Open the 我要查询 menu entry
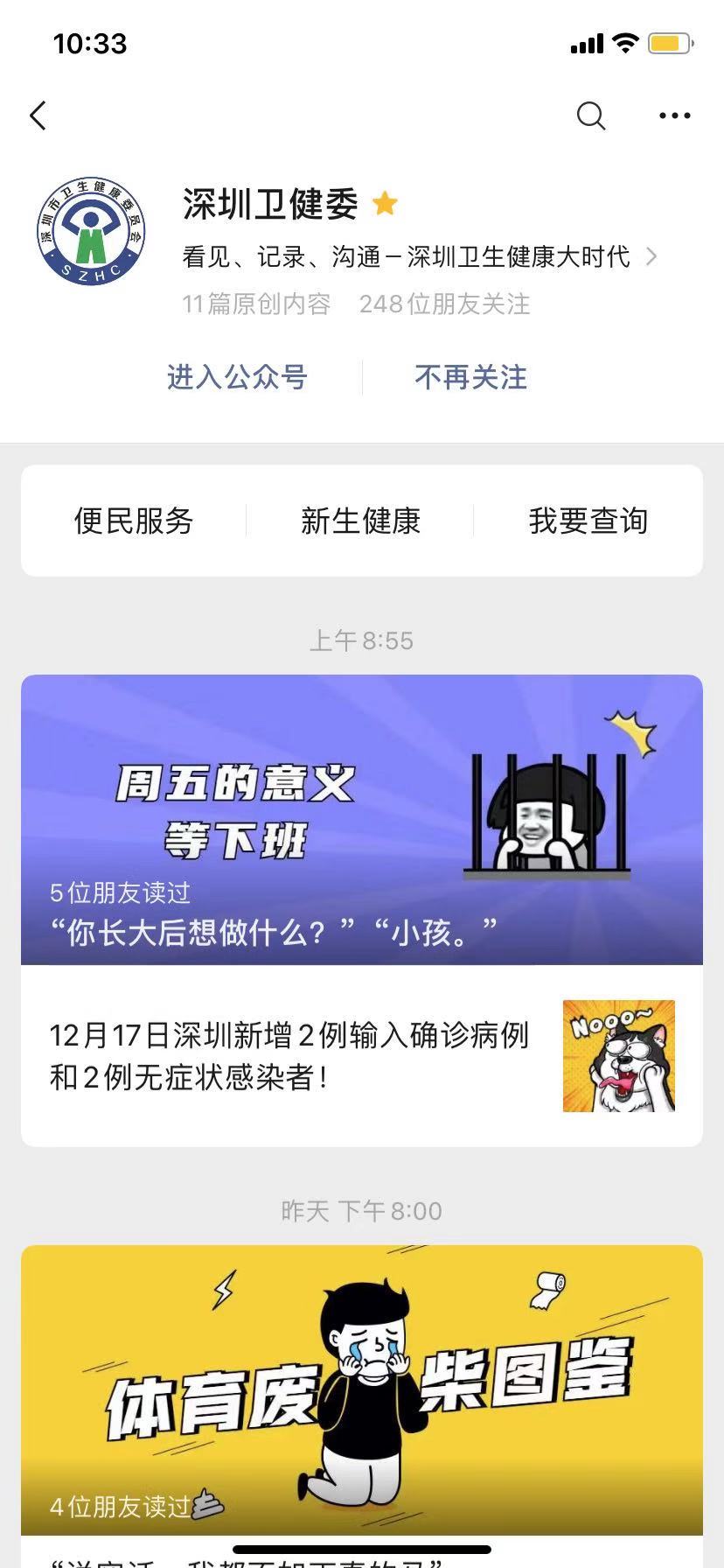The width and height of the screenshot is (724, 1568). pyautogui.click(x=587, y=520)
